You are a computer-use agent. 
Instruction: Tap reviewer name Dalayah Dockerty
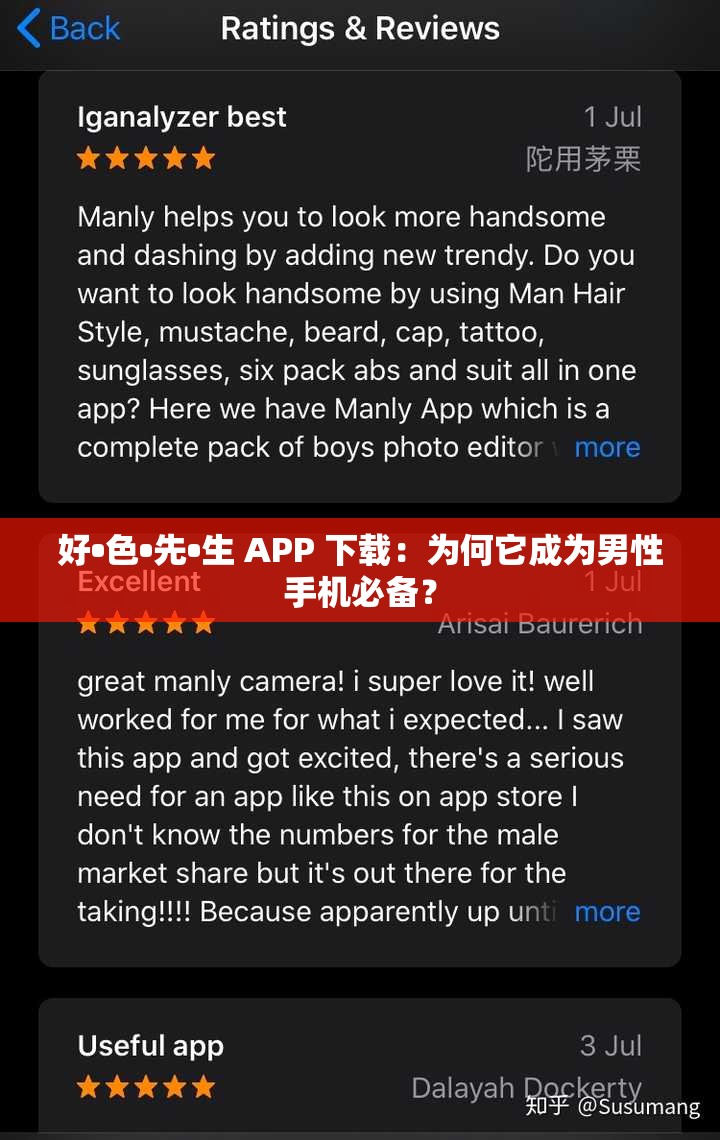[527, 1087]
